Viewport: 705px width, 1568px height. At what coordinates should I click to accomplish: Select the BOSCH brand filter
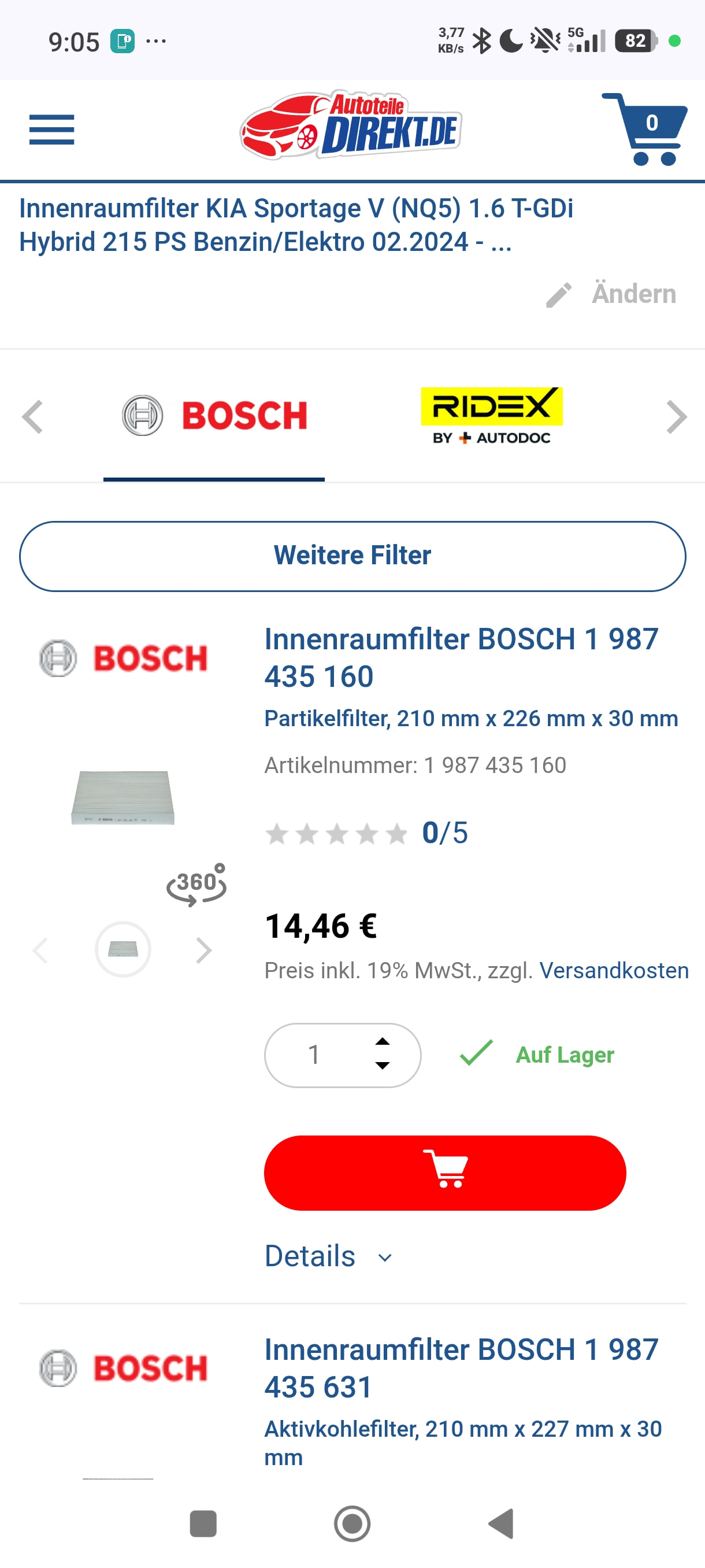(x=214, y=416)
